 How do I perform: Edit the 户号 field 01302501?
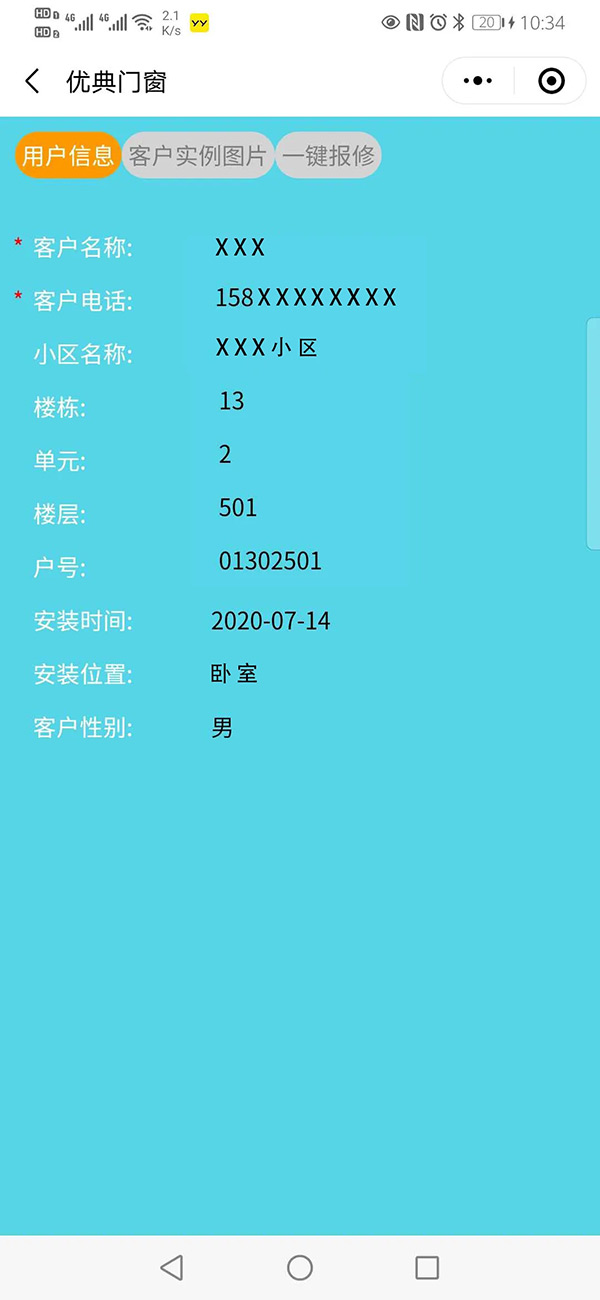click(300, 561)
